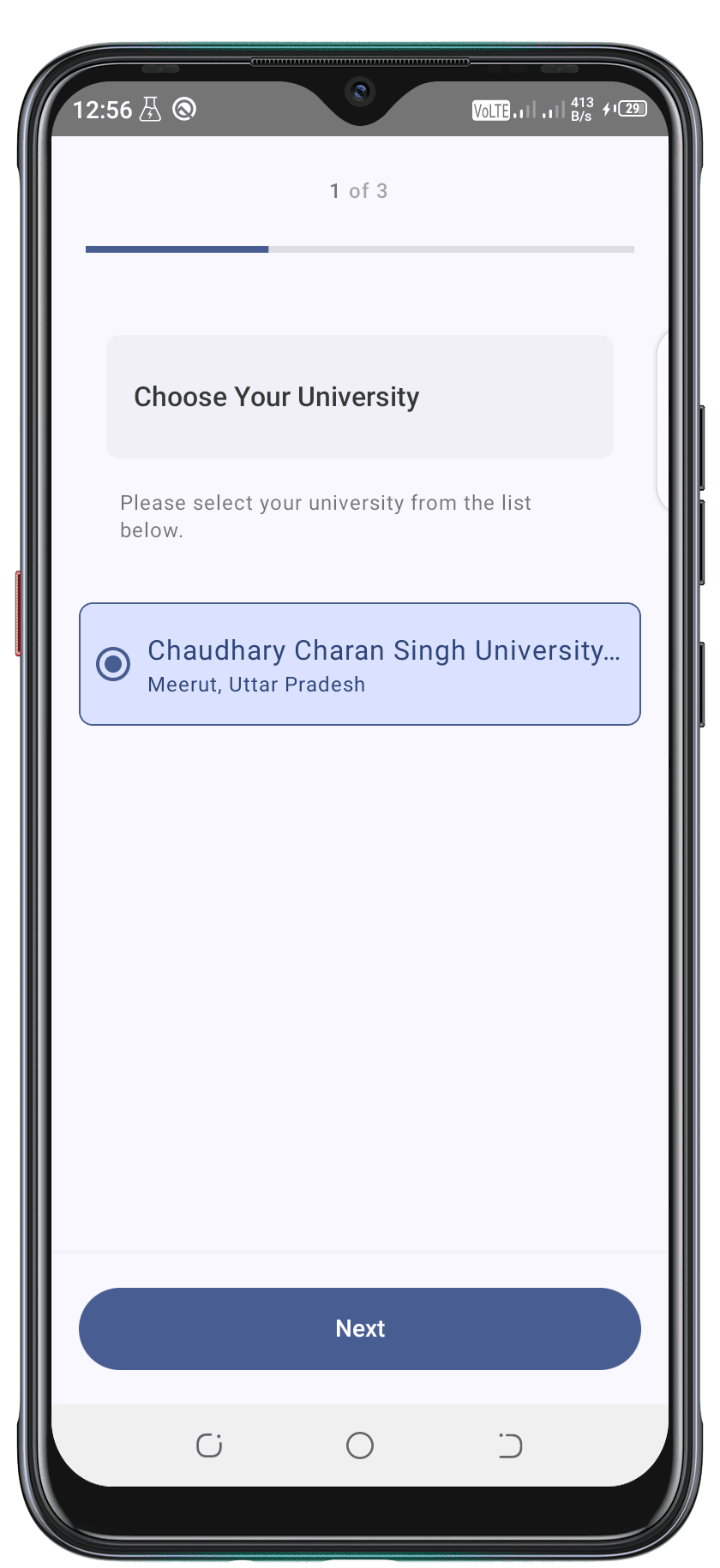The image size is (720, 1568).
Task: Go to the home screen
Action: (x=360, y=1445)
